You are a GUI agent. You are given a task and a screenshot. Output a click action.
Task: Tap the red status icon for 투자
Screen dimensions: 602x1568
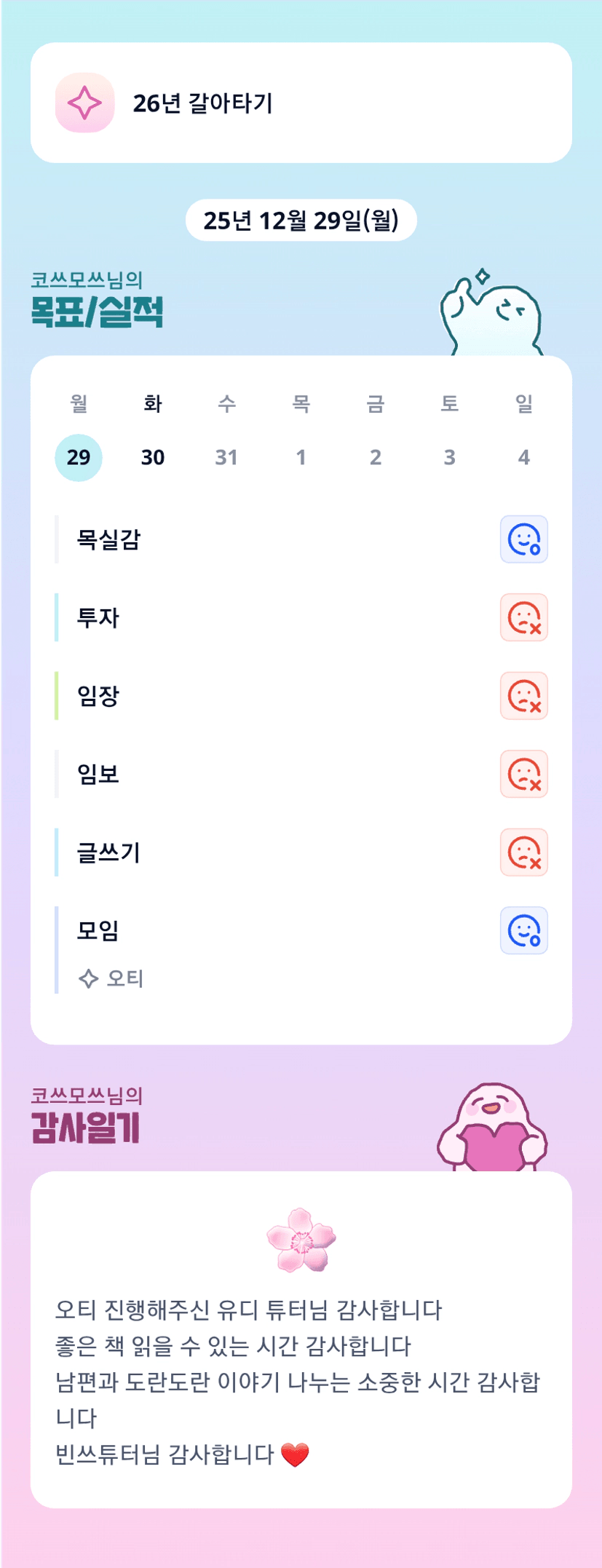[x=523, y=617]
